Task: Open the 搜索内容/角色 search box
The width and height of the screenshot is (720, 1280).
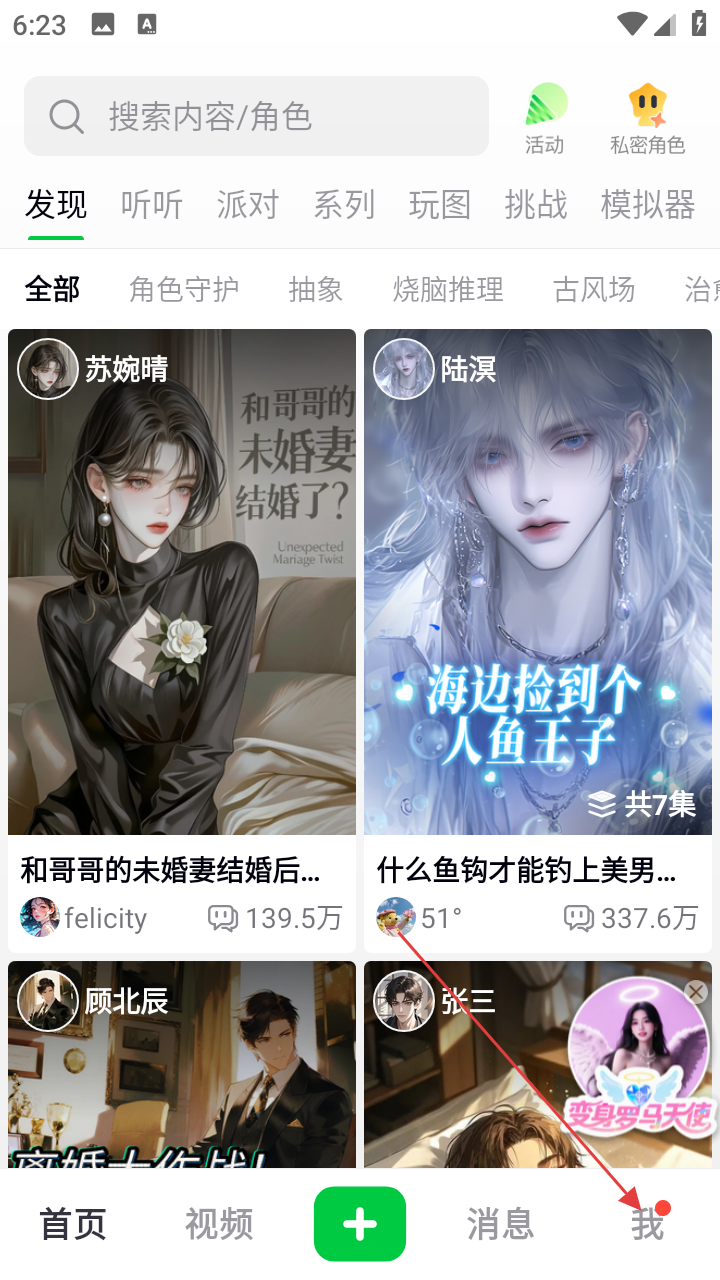Action: pos(256,117)
